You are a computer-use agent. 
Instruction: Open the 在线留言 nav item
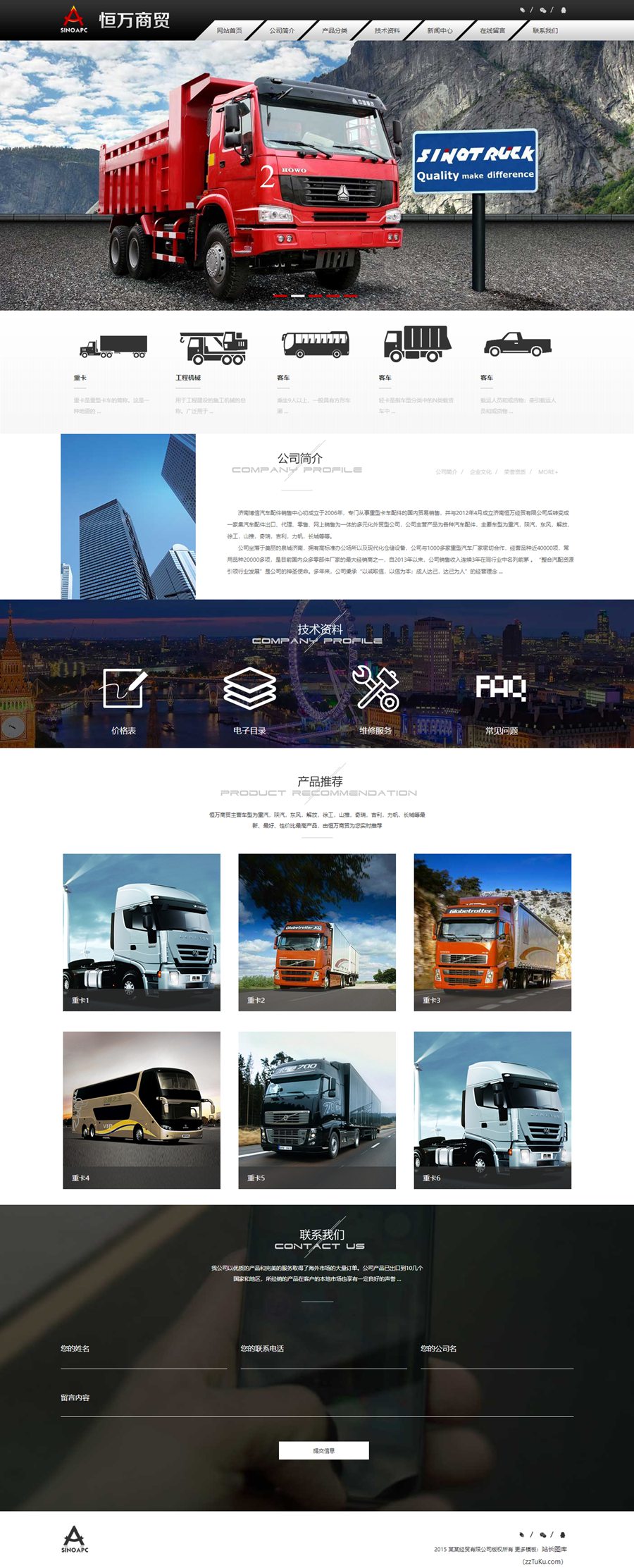click(492, 30)
